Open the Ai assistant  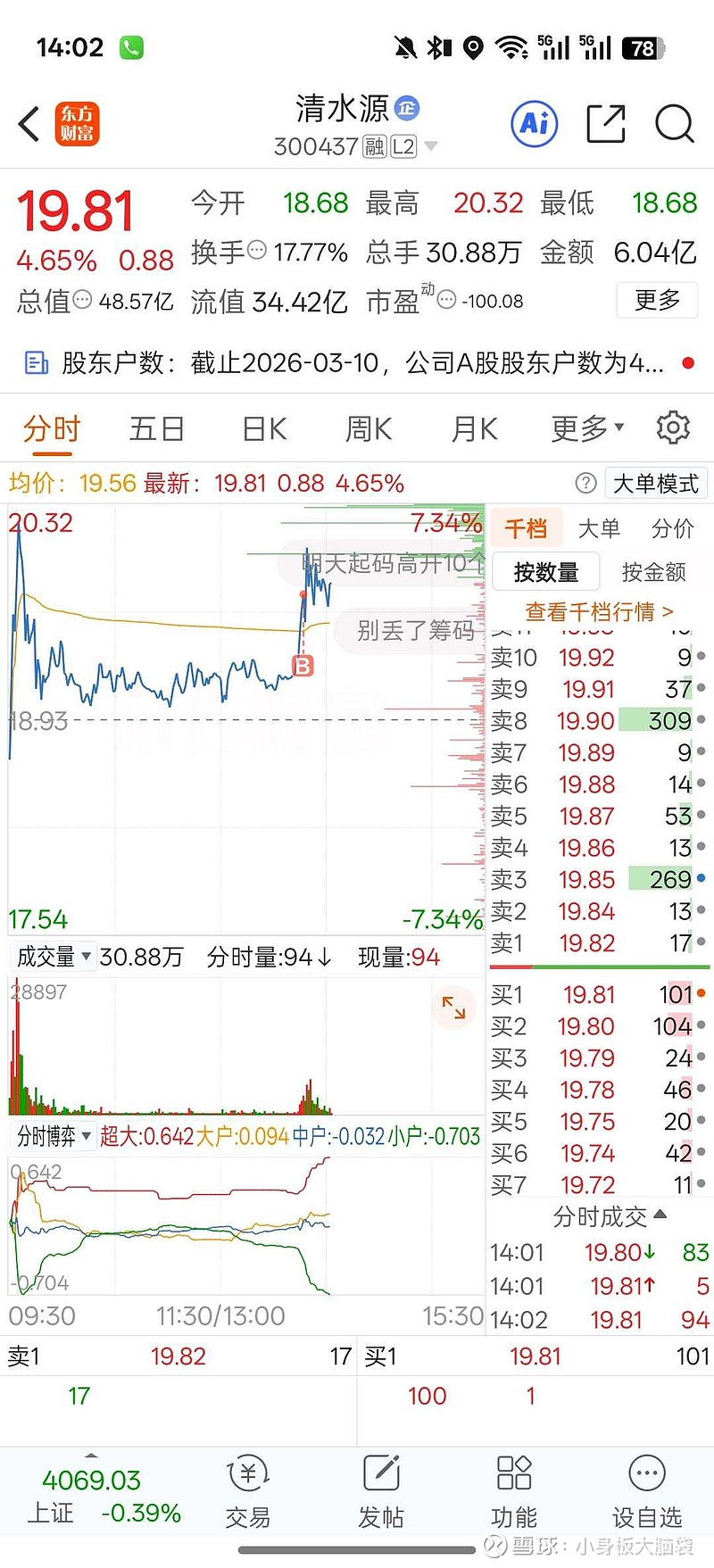pyautogui.click(x=533, y=125)
